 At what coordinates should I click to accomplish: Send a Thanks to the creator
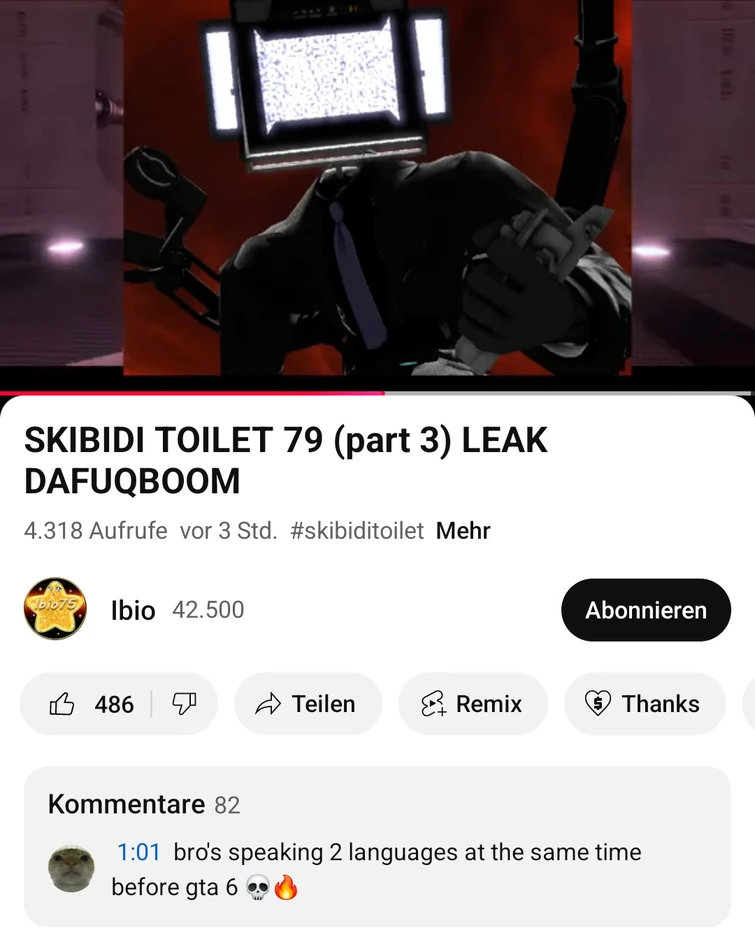(644, 704)
